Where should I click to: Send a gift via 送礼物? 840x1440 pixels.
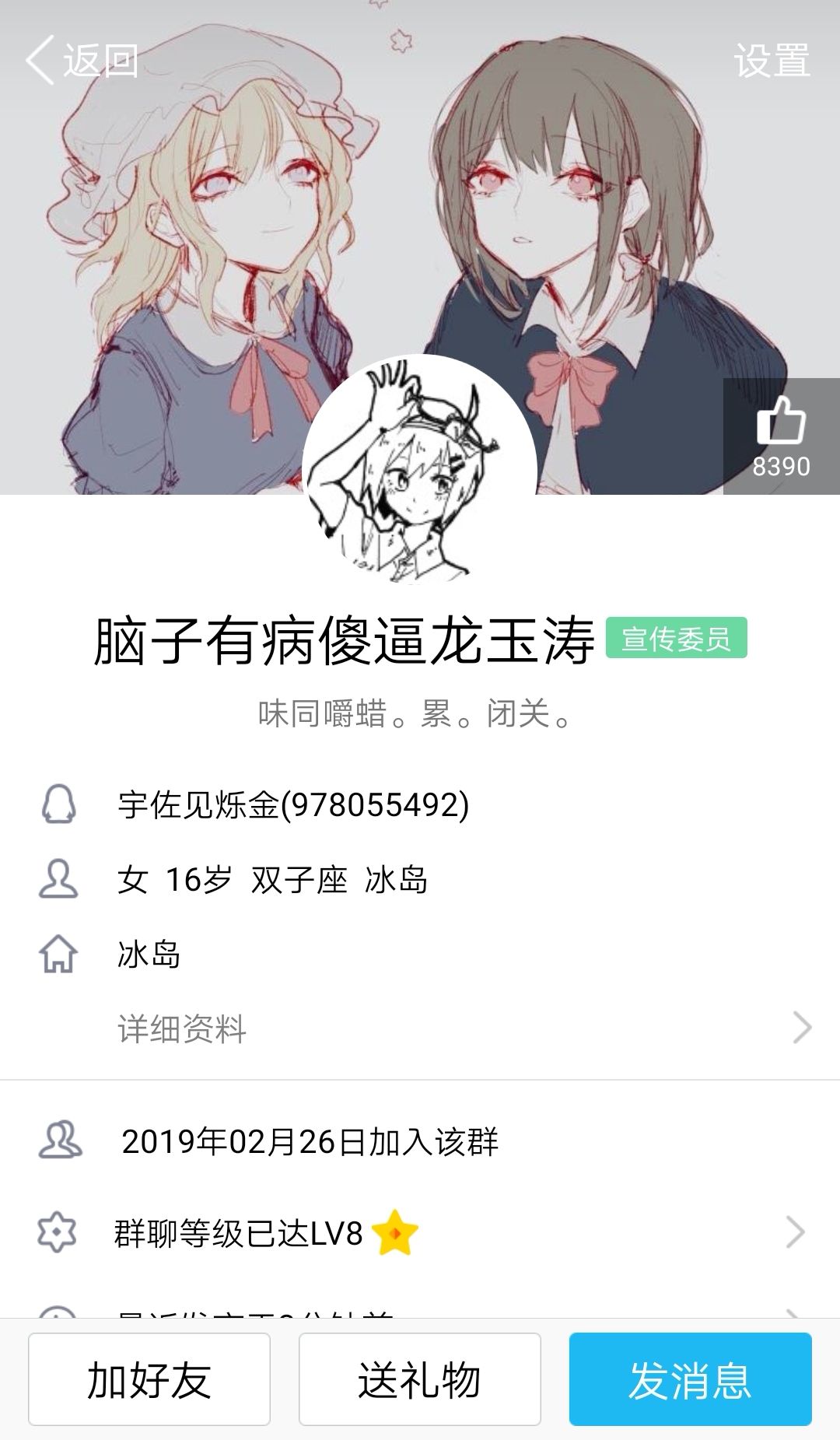coord(419,1379)
